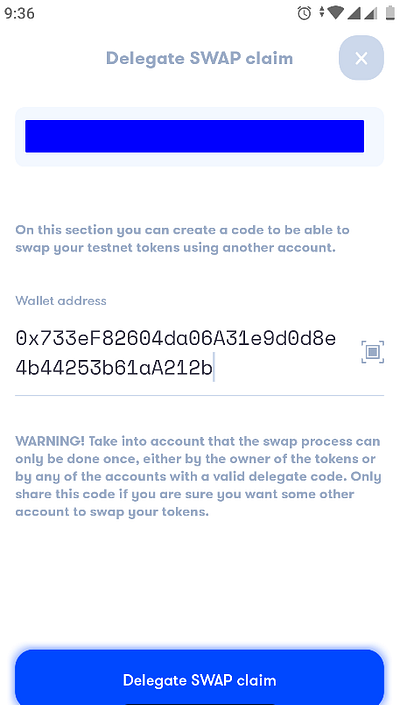Screen dimensions: 400x705
Task: Tap the wallet address text field
Action: [x=184, y=353]
